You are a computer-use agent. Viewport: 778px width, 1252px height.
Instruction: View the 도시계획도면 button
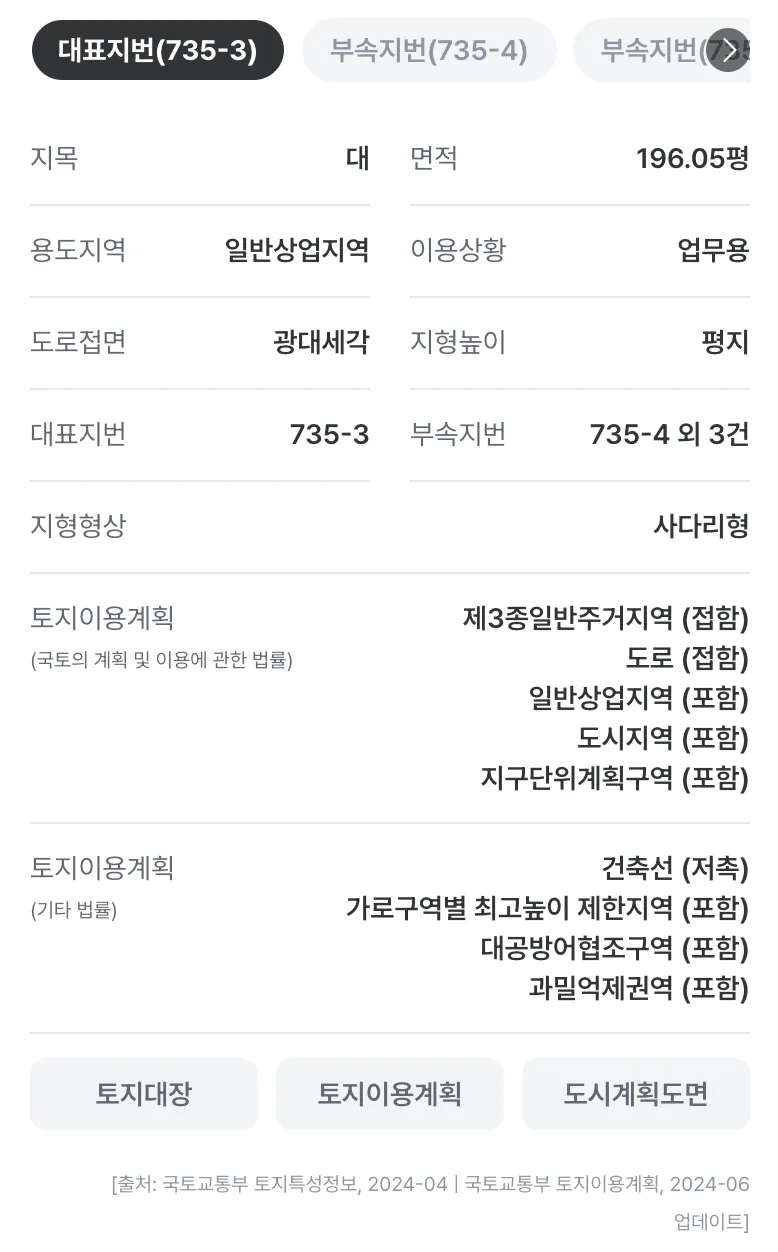(635, 1094)
